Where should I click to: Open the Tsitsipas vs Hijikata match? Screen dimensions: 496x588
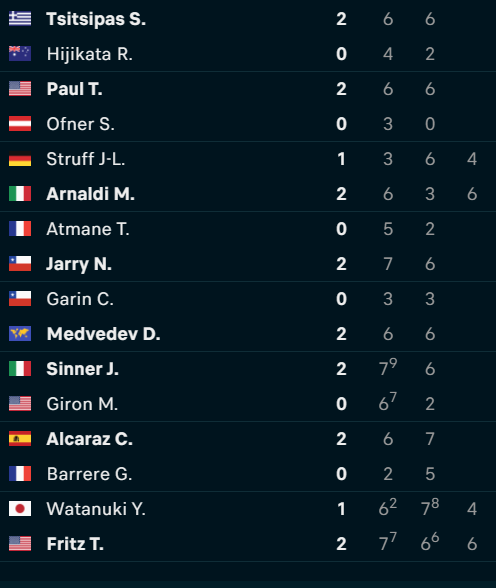coord(248,36)
